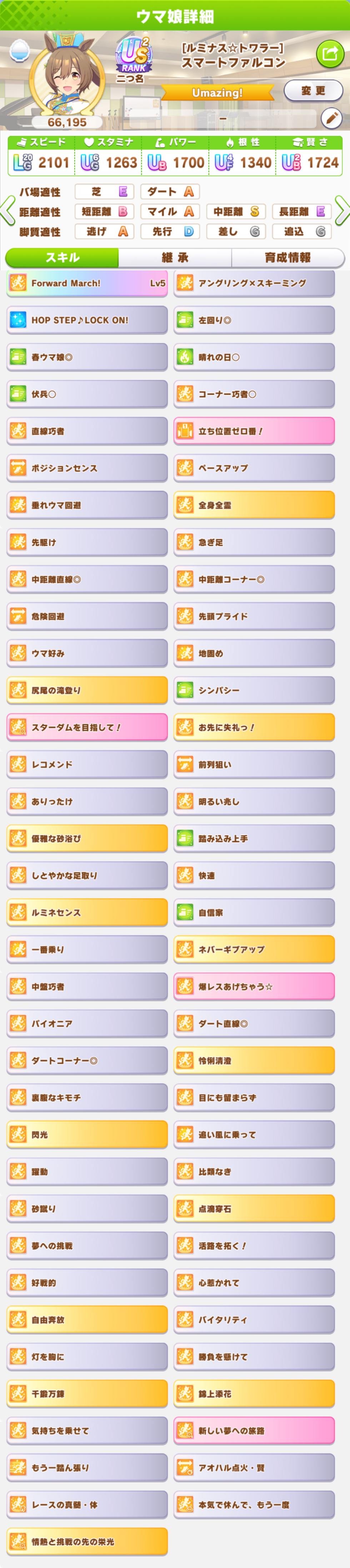The image size is (350, 1568).
Task: View the 尻尾の滝登り skill
Action: 87,690
